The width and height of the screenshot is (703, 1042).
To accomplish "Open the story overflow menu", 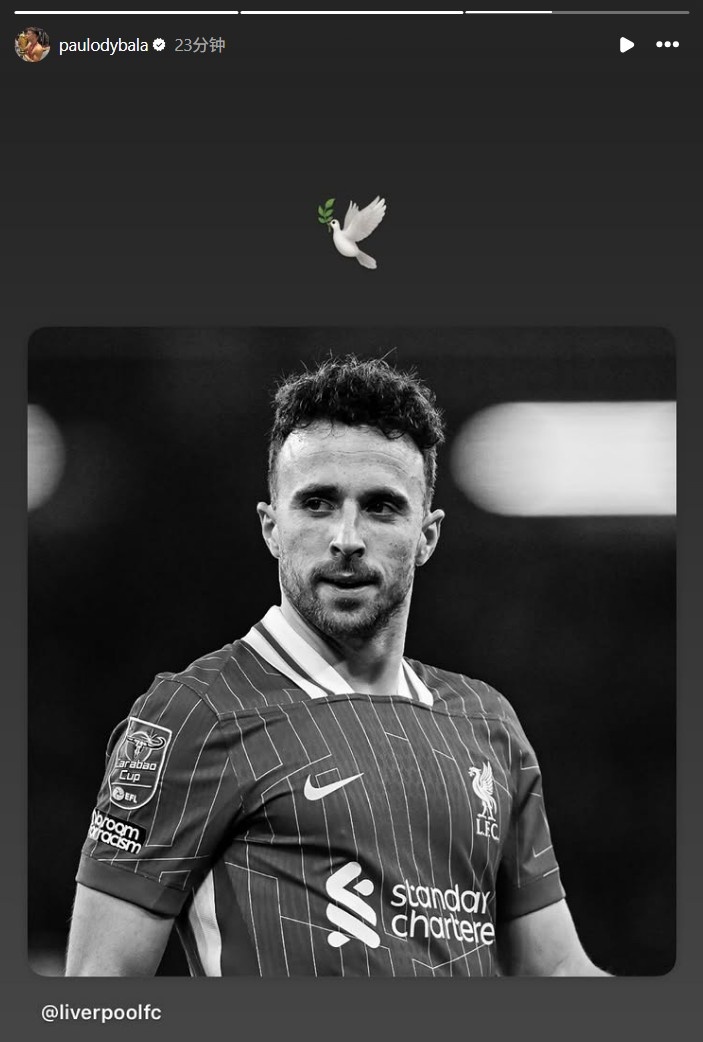I will 667,45.
